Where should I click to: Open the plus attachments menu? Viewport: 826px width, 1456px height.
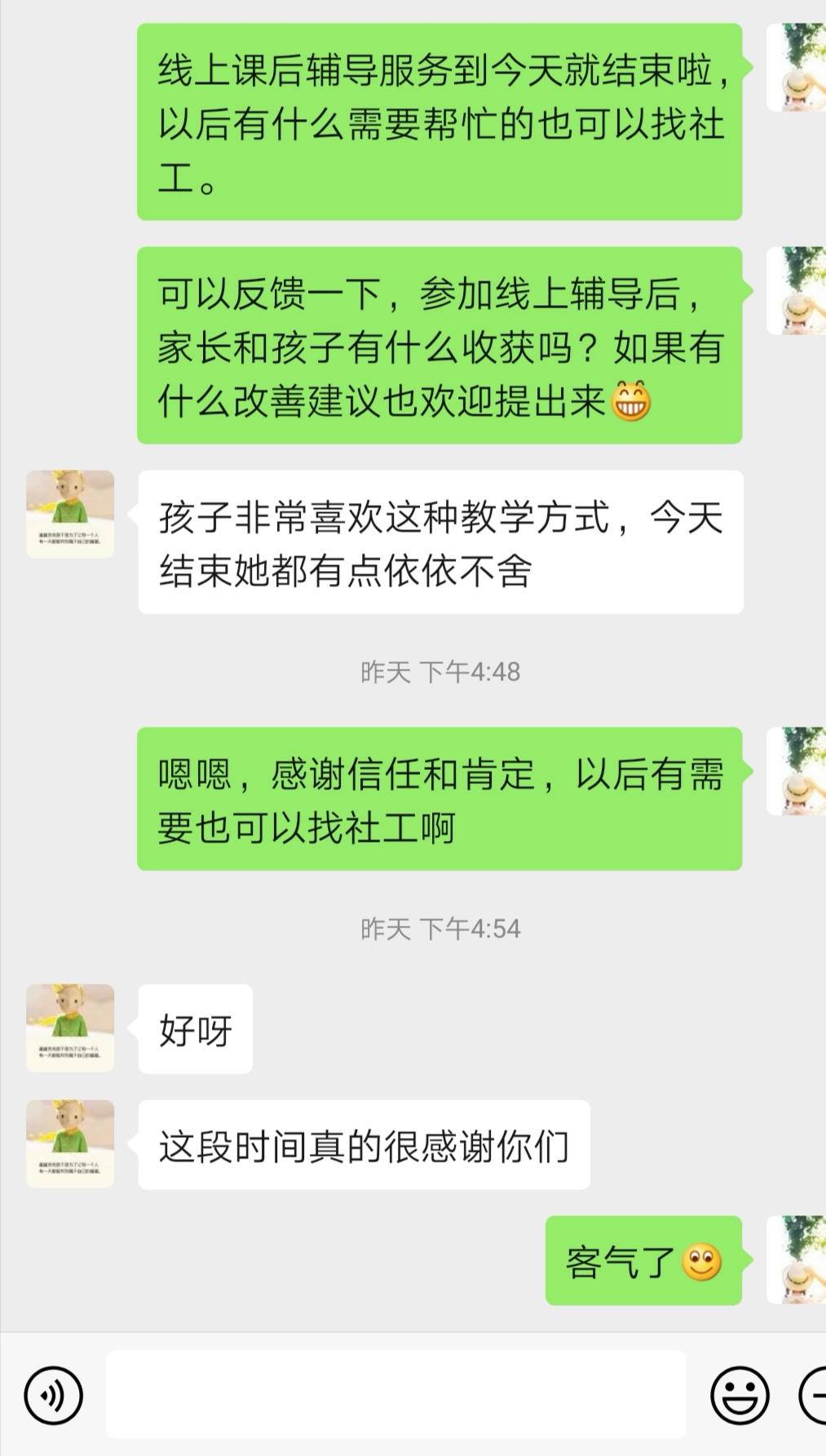(814, 1396)
